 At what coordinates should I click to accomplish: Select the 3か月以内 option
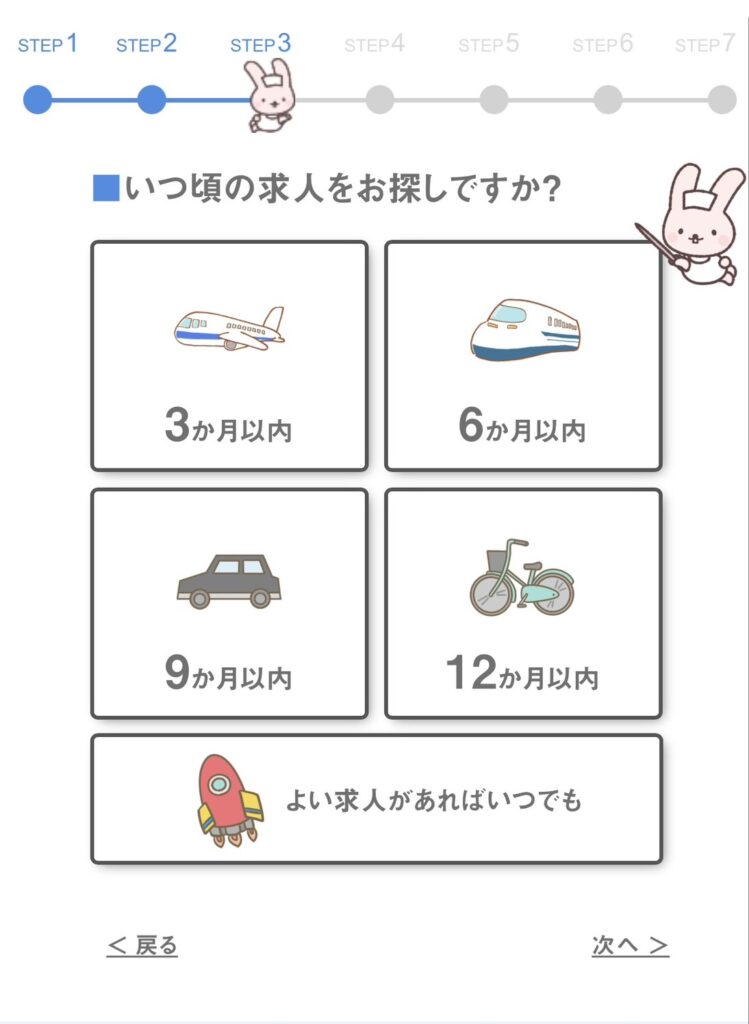point(229,356)
